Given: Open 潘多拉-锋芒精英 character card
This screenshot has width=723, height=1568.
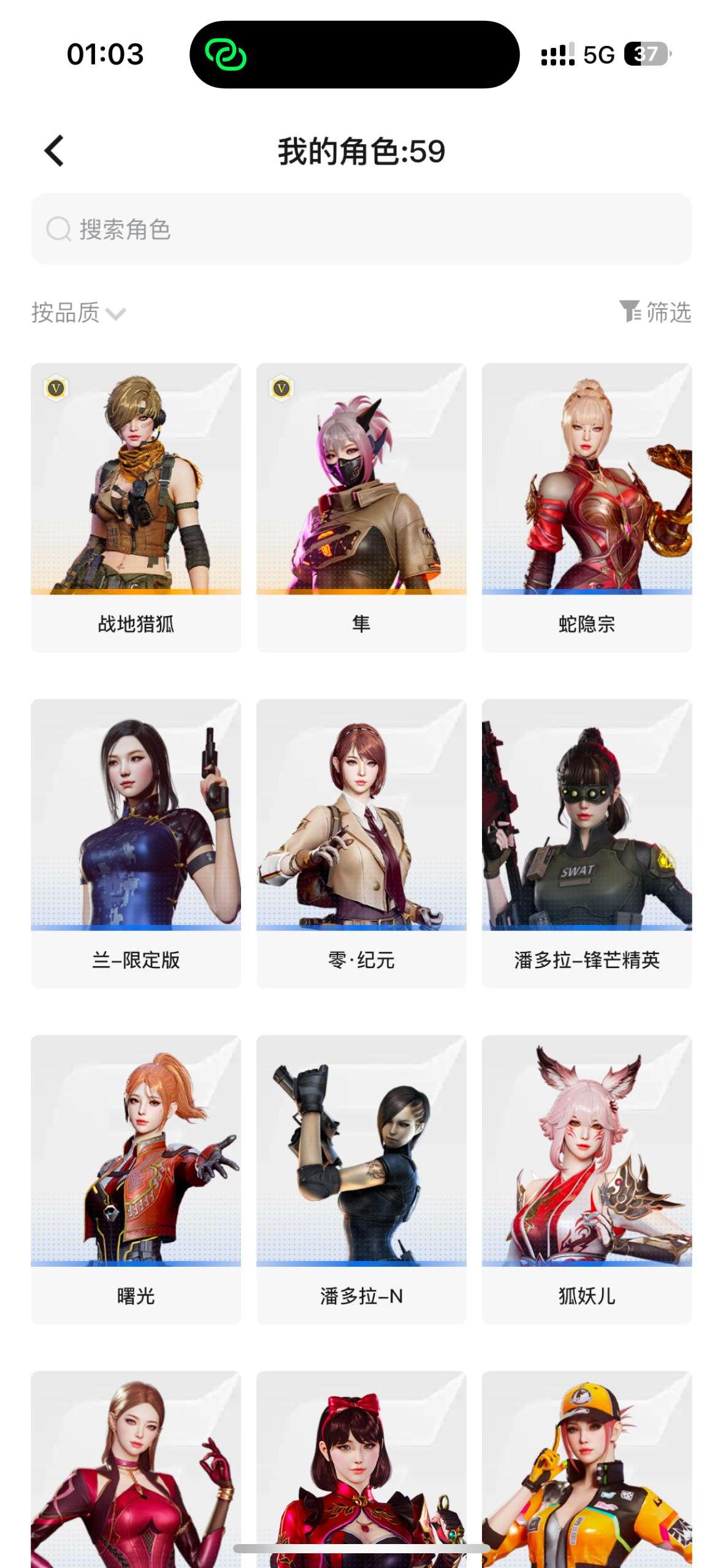Looking at the screenshot, I should click(587, 843).
